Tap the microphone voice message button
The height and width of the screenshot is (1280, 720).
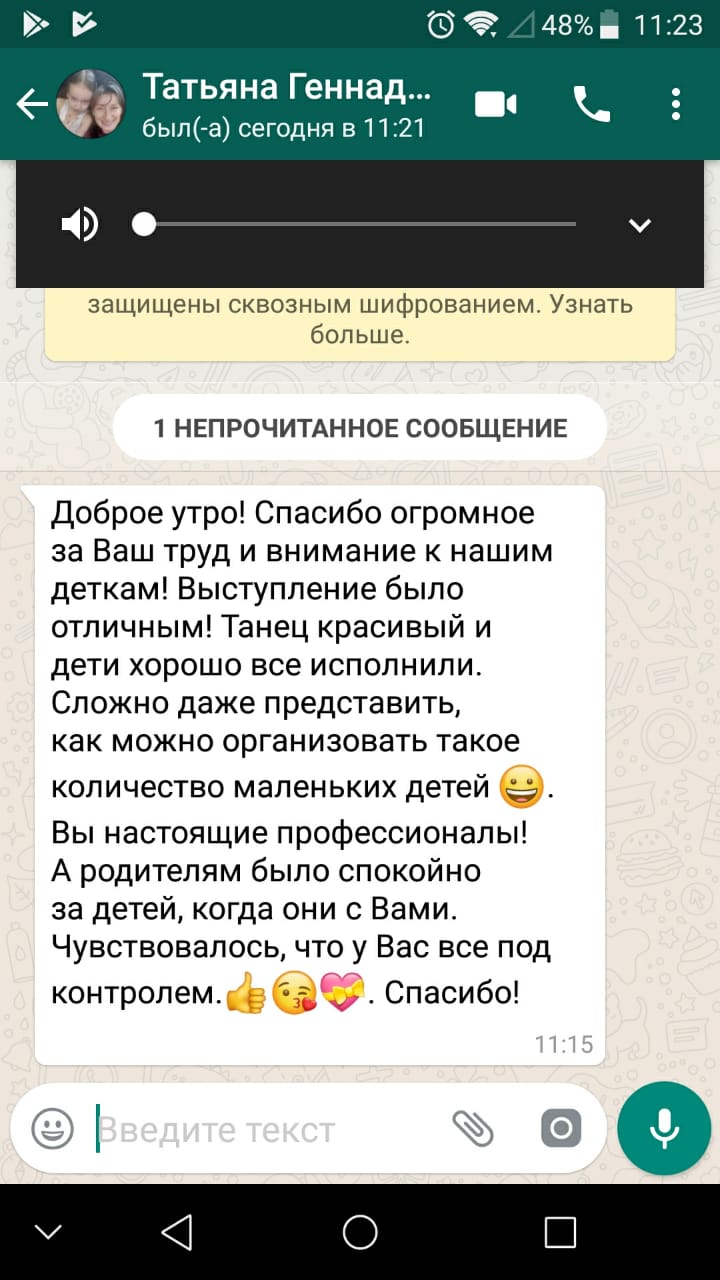(x=664, y=1129)
